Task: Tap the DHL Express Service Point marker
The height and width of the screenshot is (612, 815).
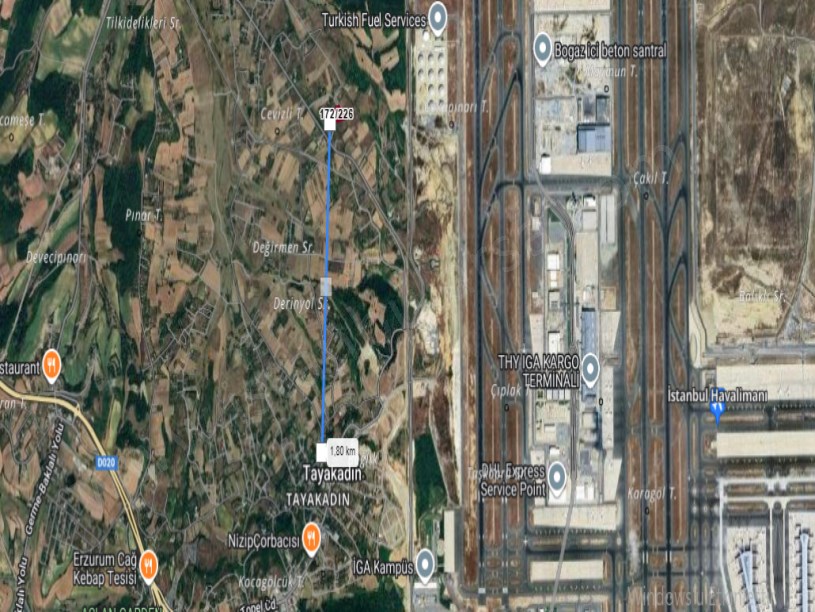Action: pyautogui.click(x=557, y=477)
